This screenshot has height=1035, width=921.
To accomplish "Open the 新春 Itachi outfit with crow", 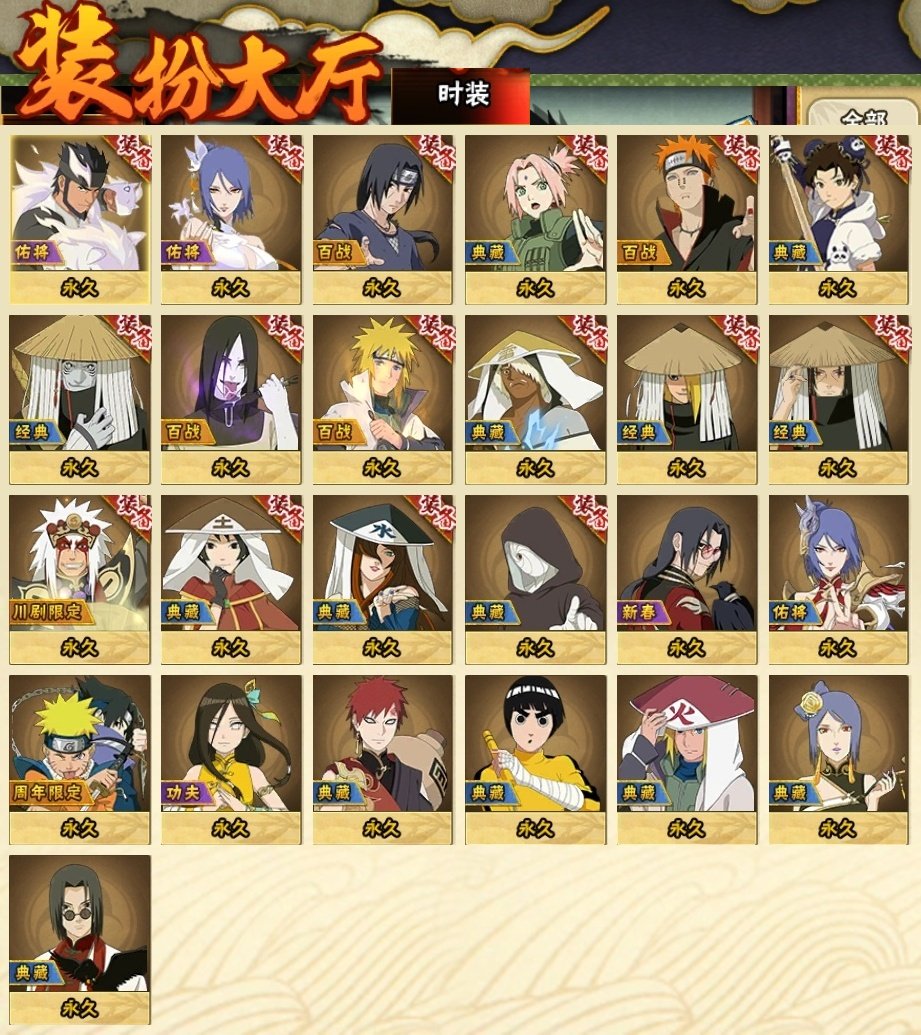I will [x=687, y=578].
